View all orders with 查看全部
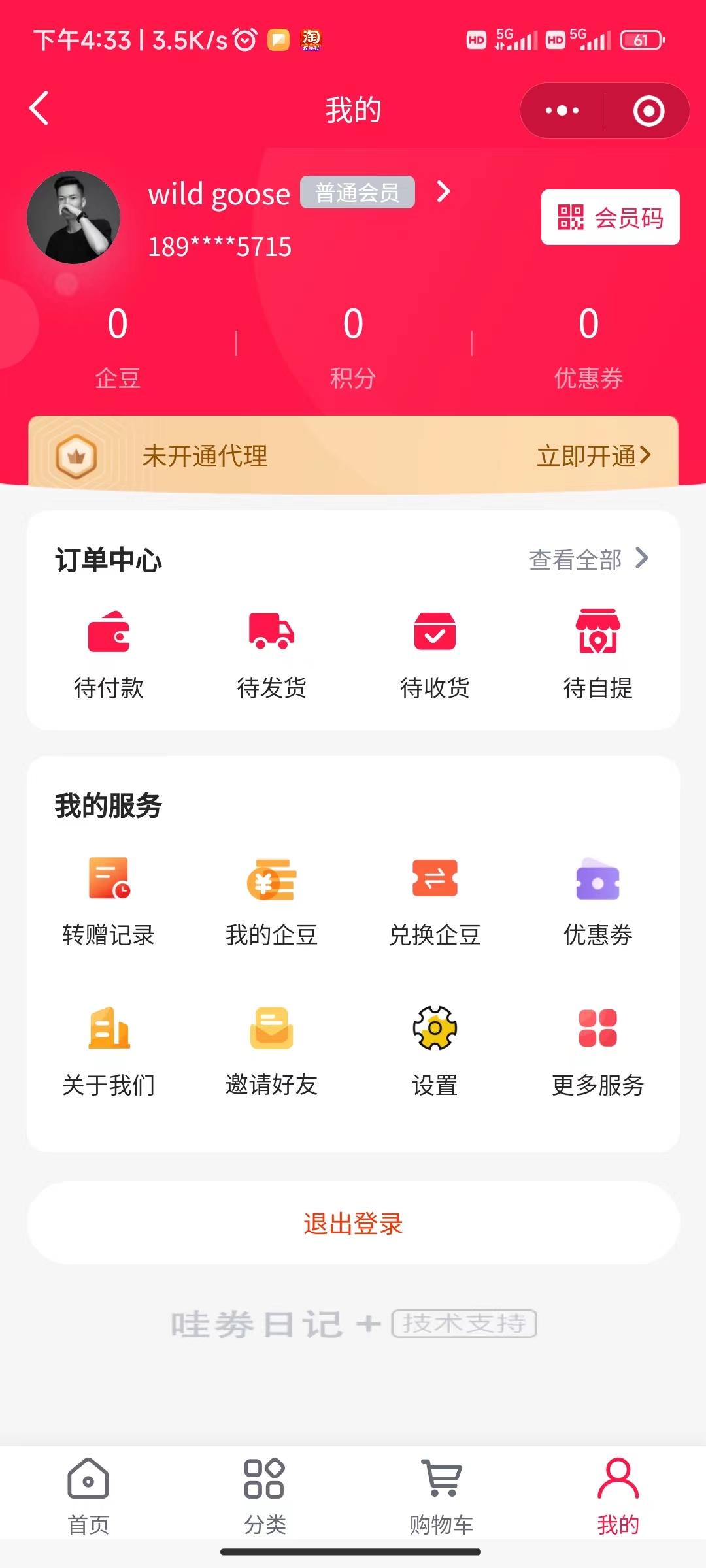706x1568 pixels. pyautogui.click(x=588, y=559)
